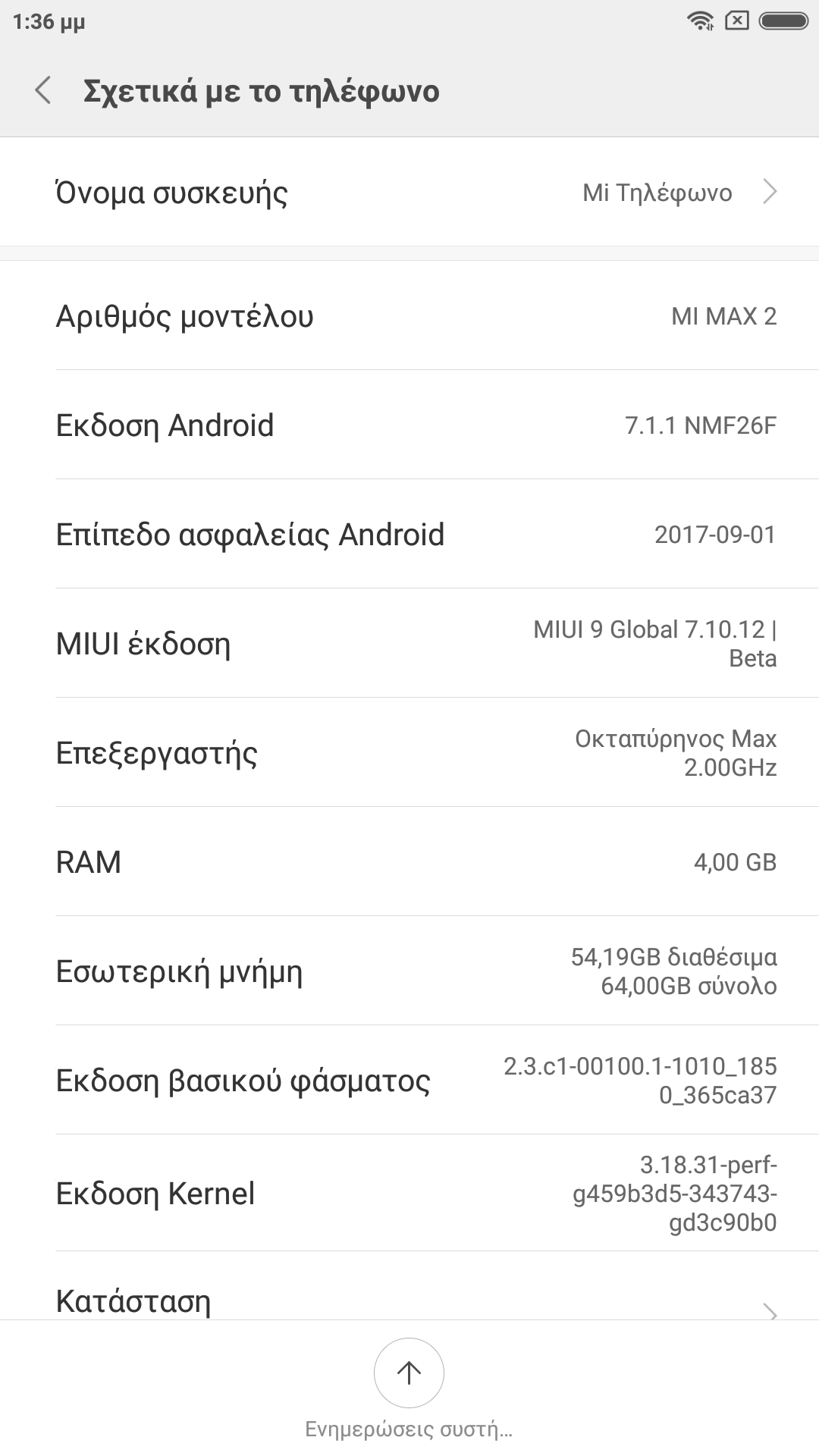Tap the Επεξεργαστής row
Image resolution: width=819 pixels, height=1456 pixels.
(409, 752)
